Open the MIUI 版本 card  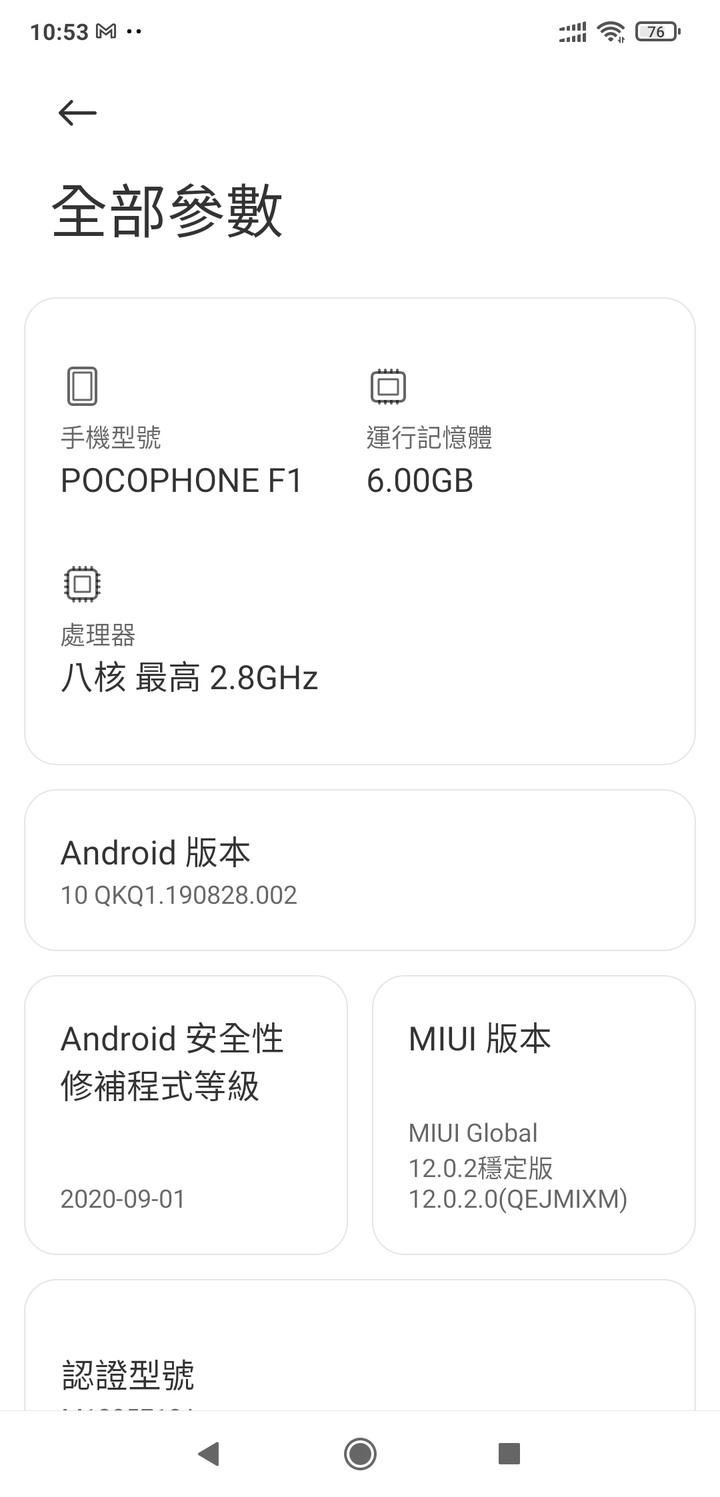[x=533, y=1114]
